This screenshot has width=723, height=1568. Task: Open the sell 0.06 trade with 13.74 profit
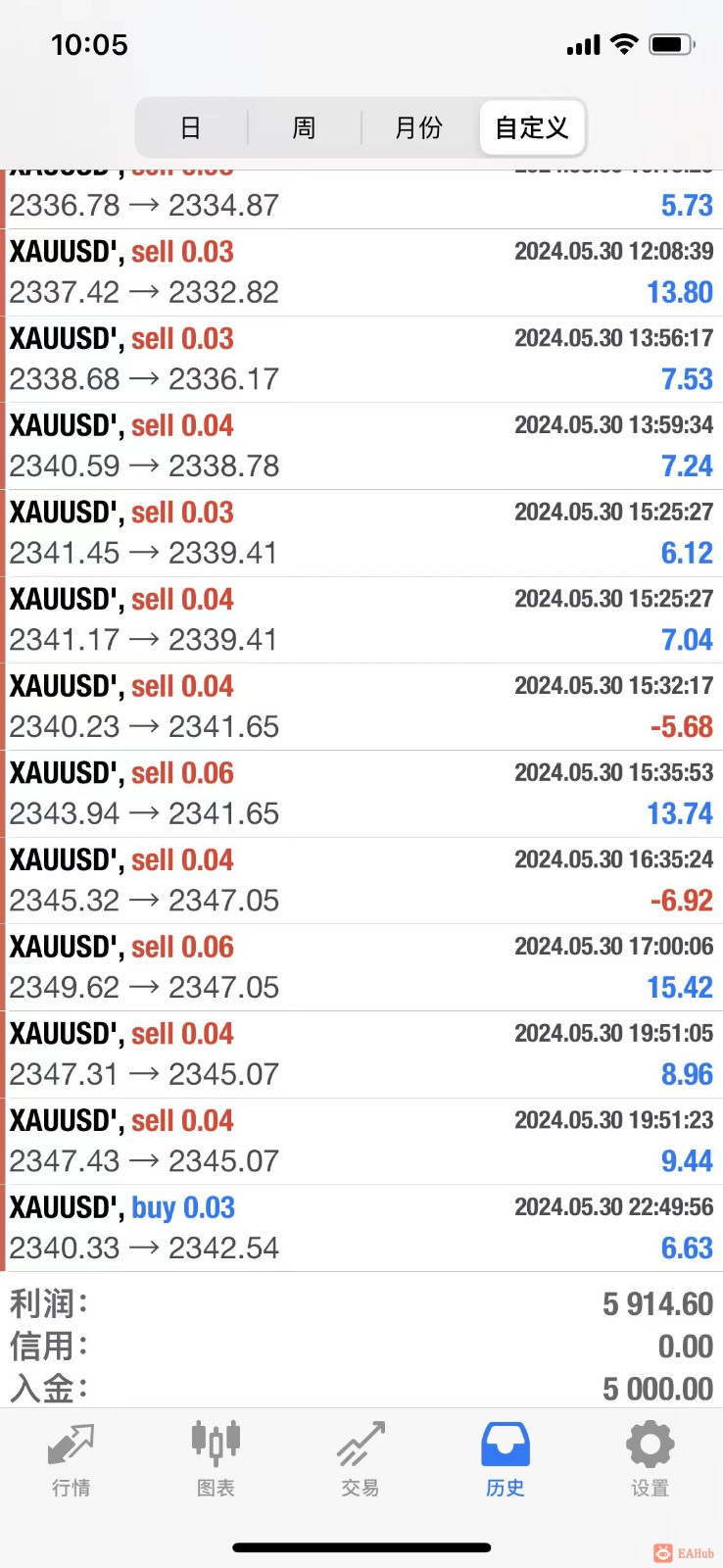pyautogui.click(x=361, y=794)
